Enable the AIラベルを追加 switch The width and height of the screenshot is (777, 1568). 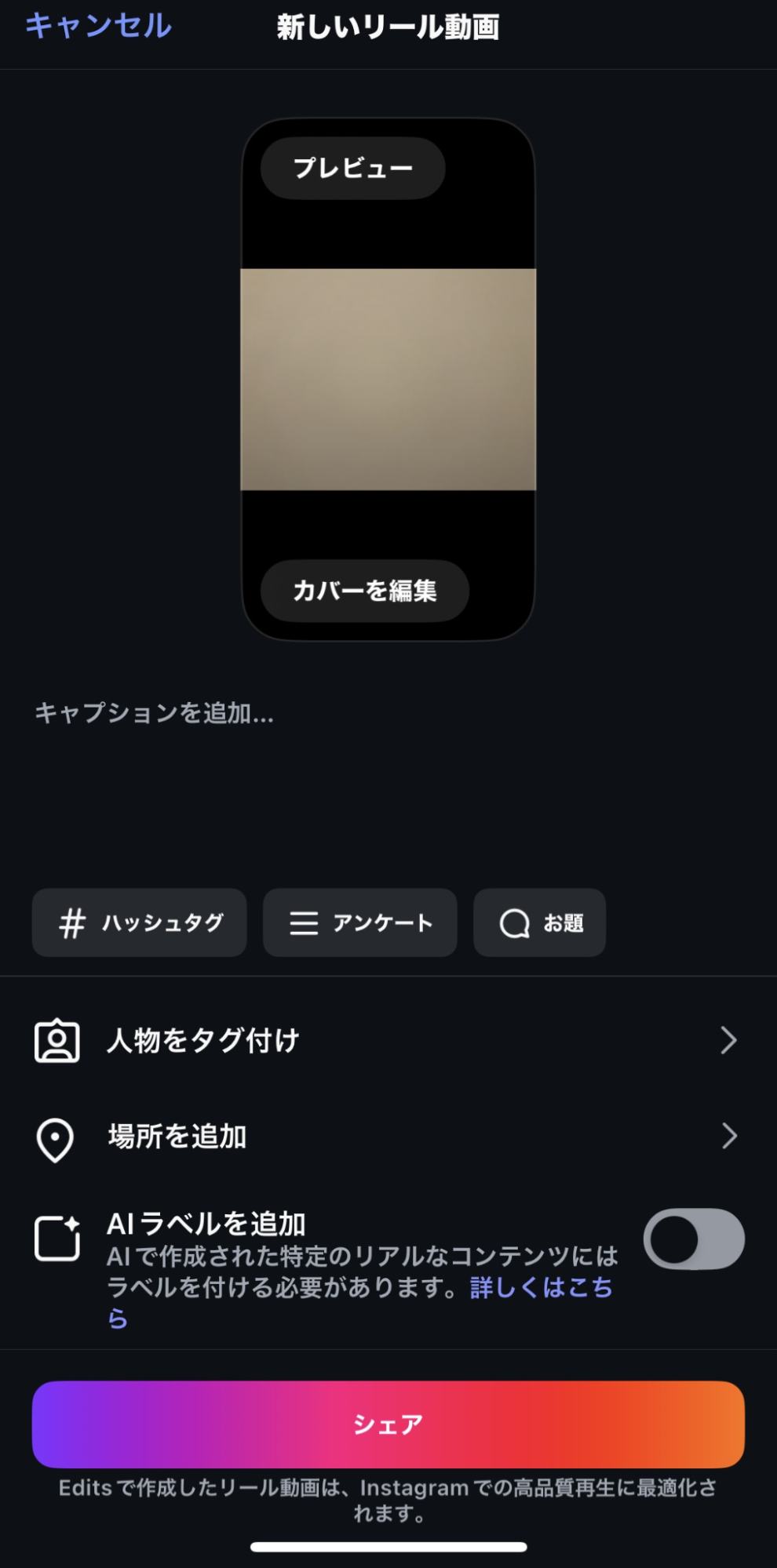pos(694,1239)
